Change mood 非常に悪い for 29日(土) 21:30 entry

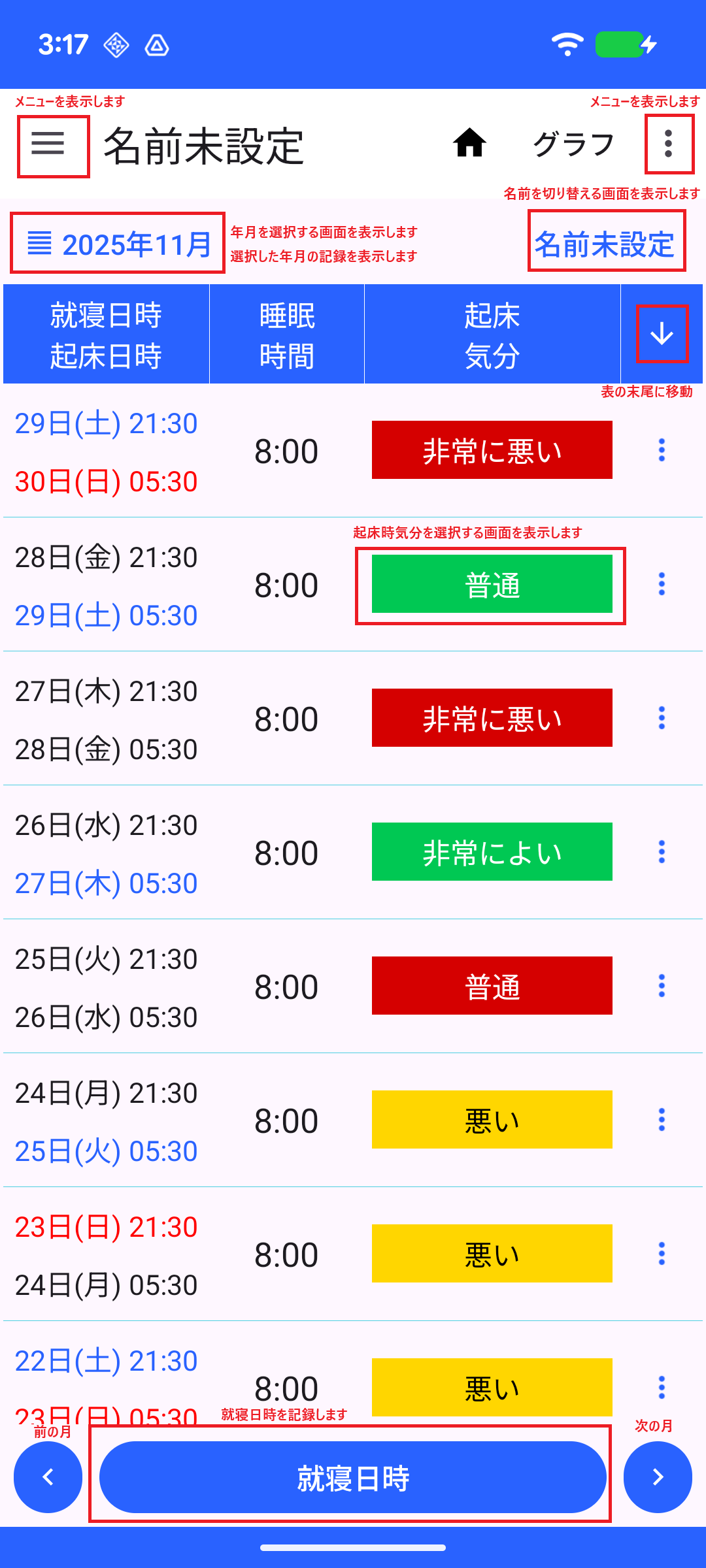click(492, 450)
